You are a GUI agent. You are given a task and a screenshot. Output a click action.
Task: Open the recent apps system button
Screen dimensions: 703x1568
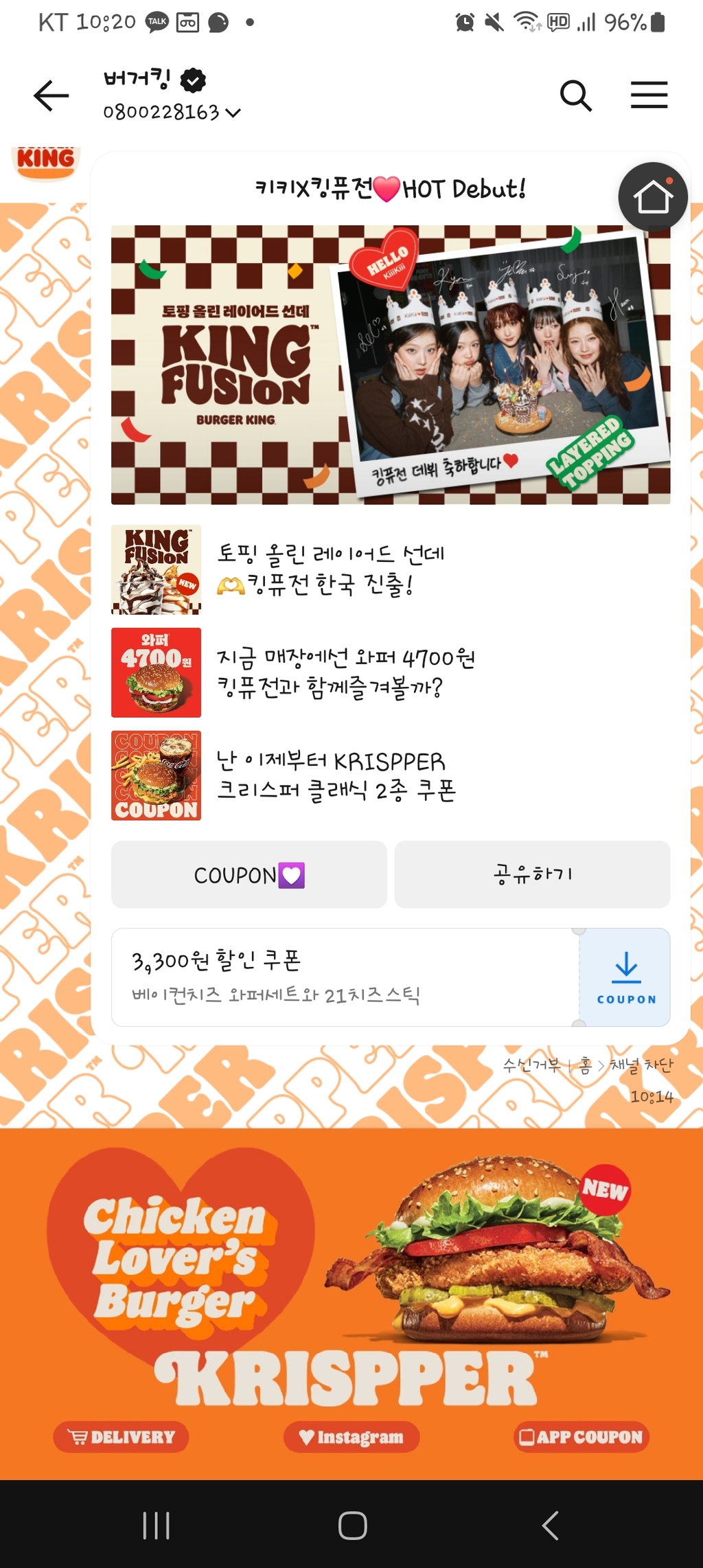(156, 1525)
